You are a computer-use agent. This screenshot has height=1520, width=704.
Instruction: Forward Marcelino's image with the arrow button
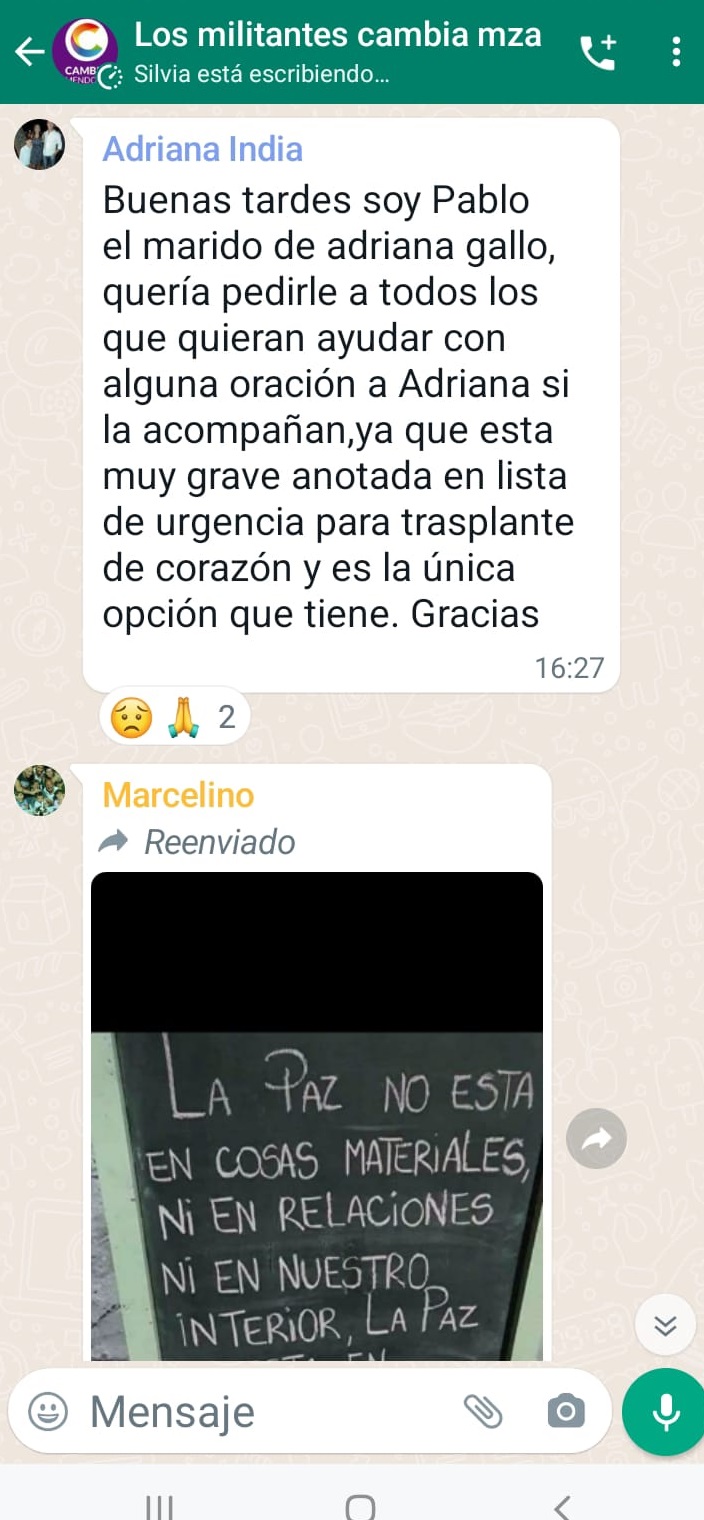tap(596, 1138)
